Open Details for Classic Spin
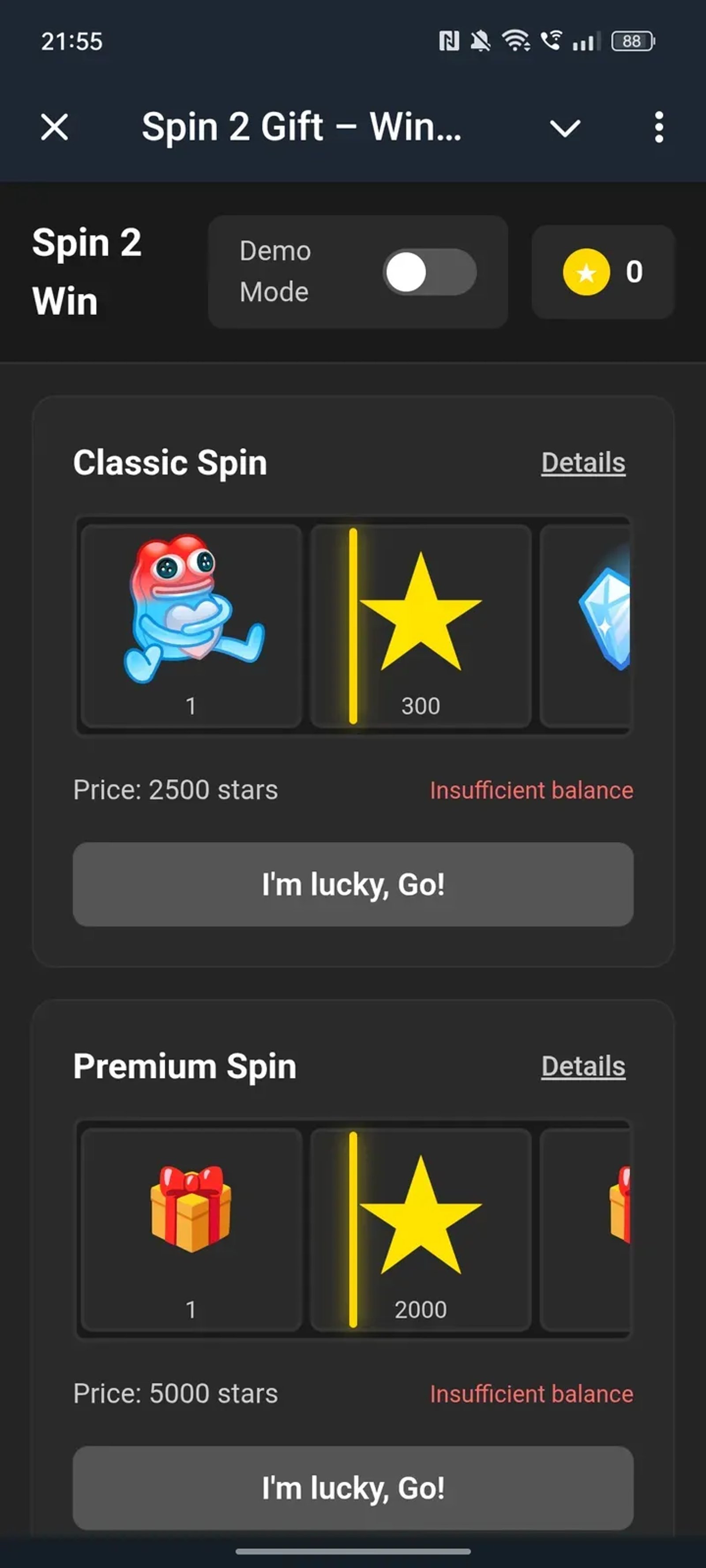706x1568 pixels. point(583,463)
